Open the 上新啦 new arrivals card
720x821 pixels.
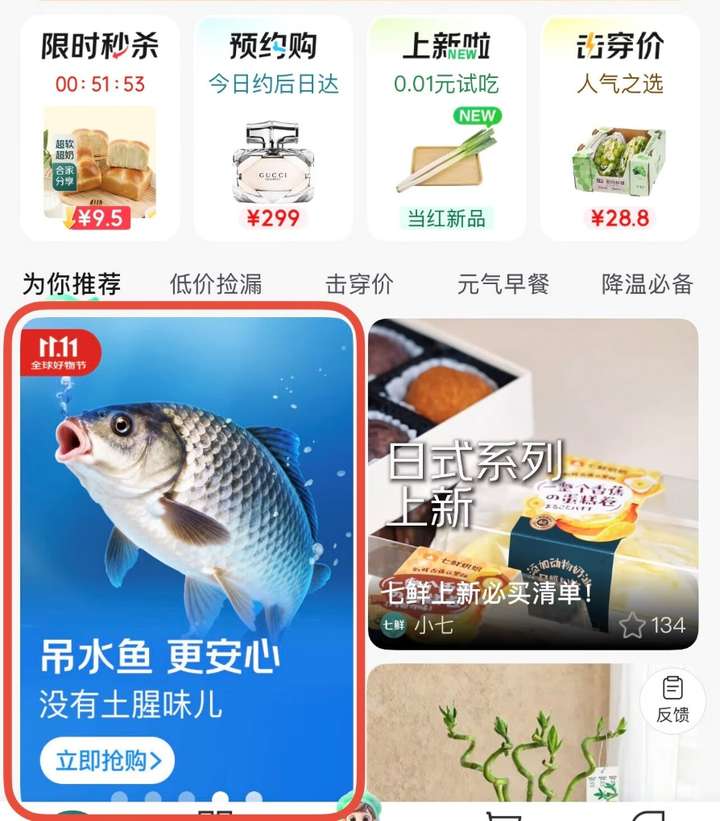446,128
